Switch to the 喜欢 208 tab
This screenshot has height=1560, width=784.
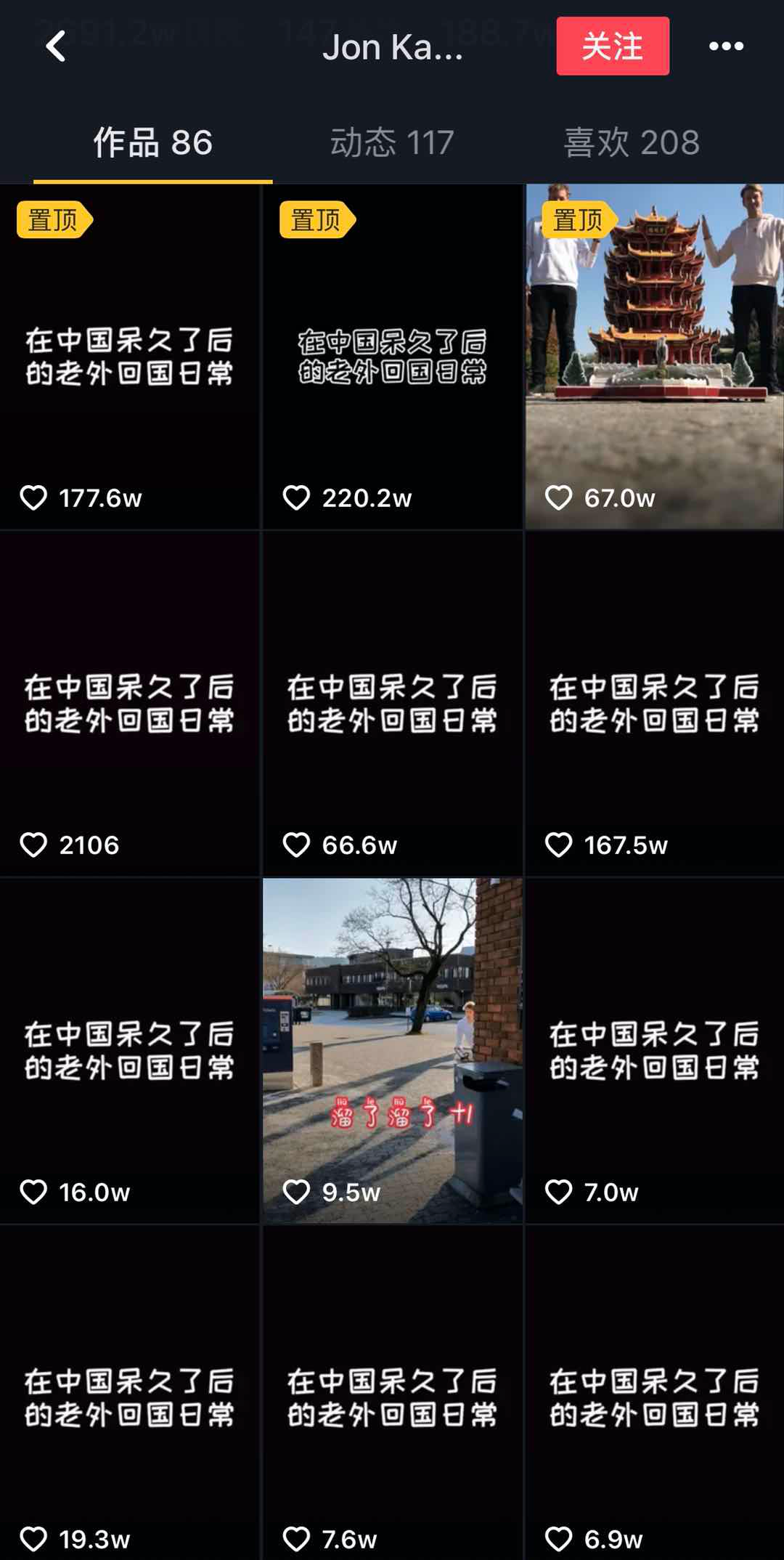pyautogui.click(x=632, y=142)
